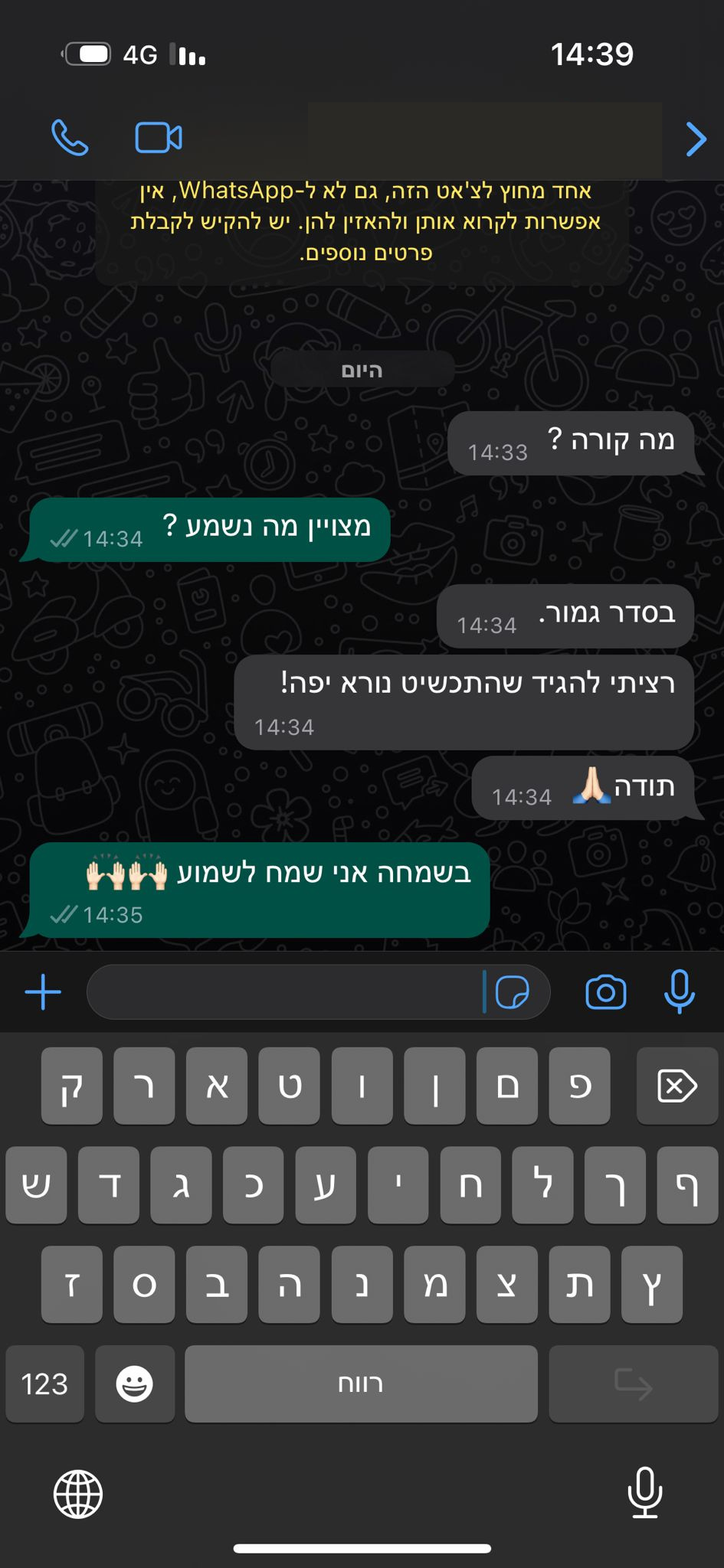Switch keyboard to 123 numbers layout
This screenshot has height=1568, width=724.
pyautogui.click(x=44, y=1383)
